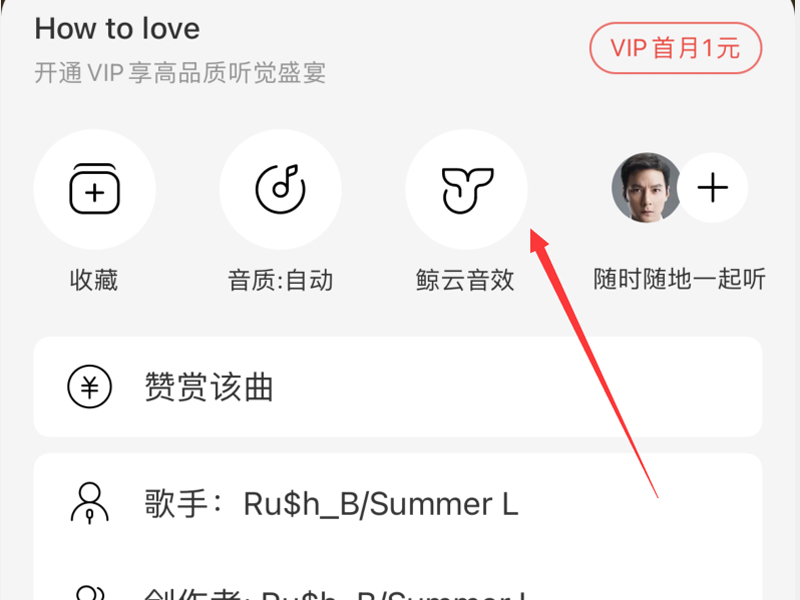
Task: Start 随时随地一起听 listen together
Action: (680, 189)
